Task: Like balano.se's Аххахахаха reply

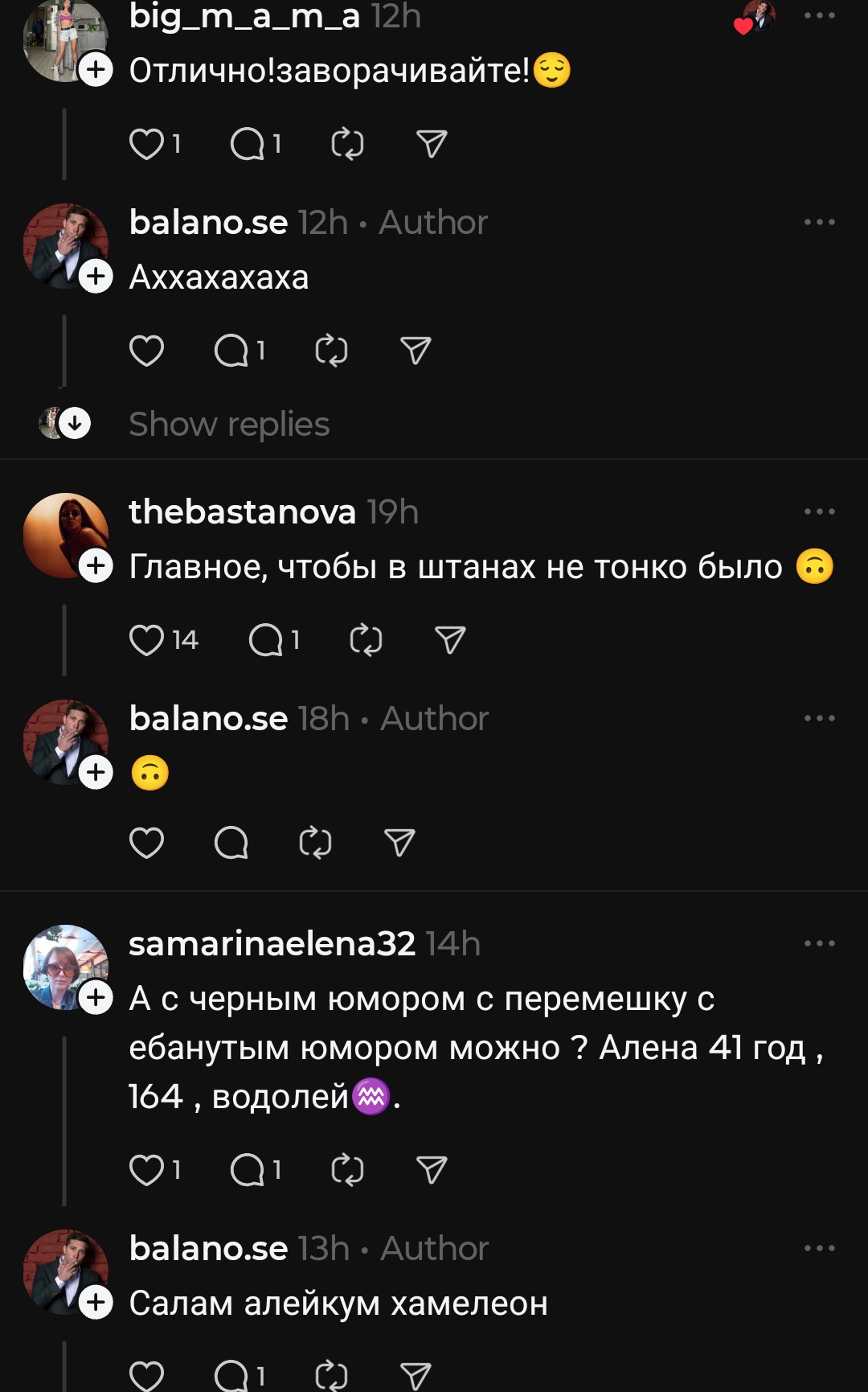Action: 146,351
